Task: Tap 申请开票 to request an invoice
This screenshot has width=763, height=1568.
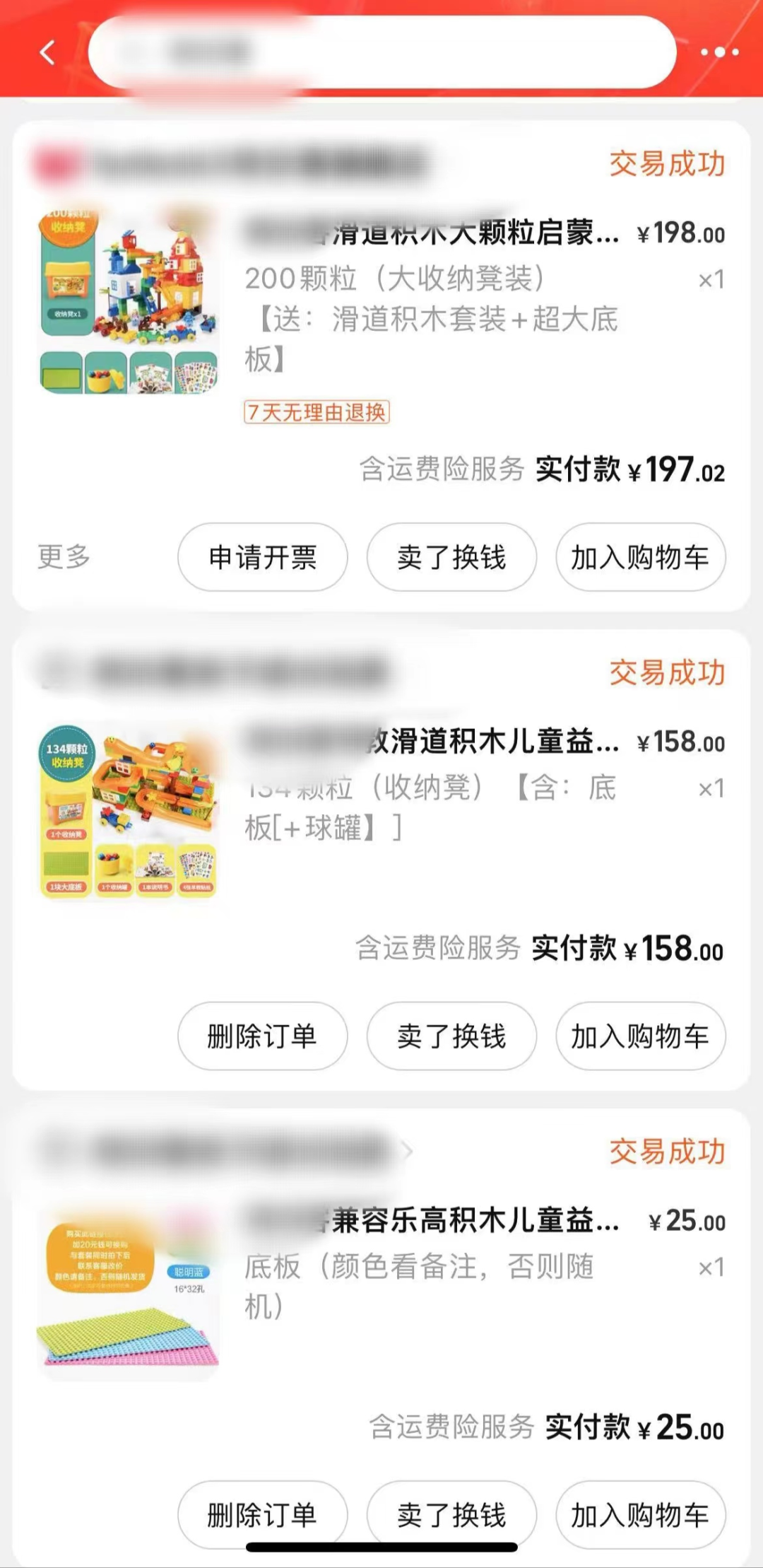Action: coord(262,557)
